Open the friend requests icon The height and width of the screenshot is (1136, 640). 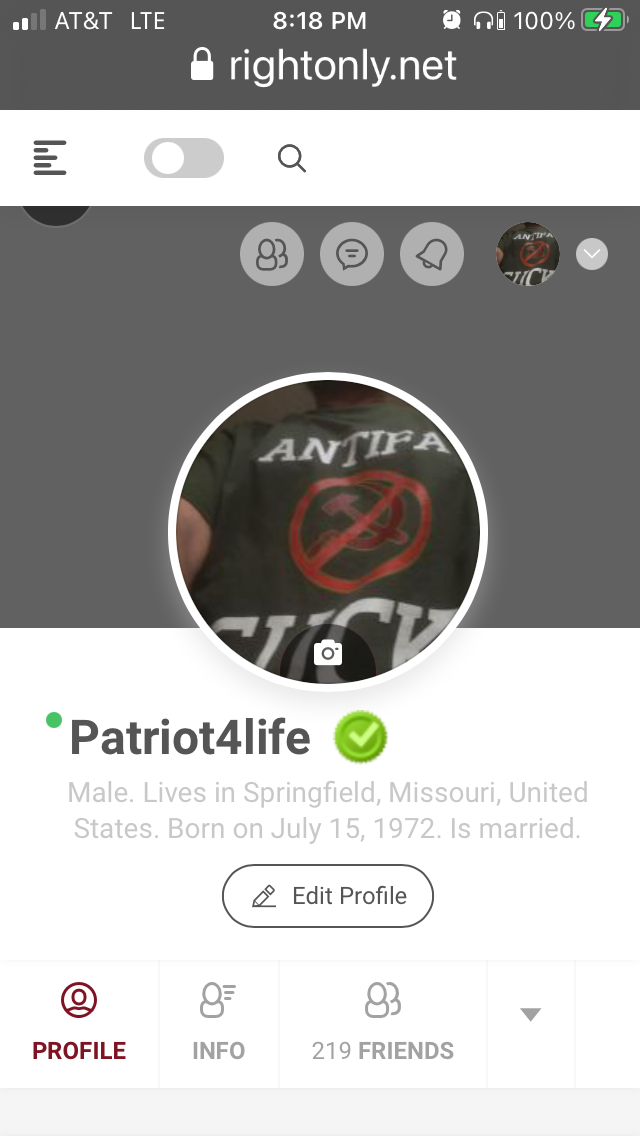(272, 255)
